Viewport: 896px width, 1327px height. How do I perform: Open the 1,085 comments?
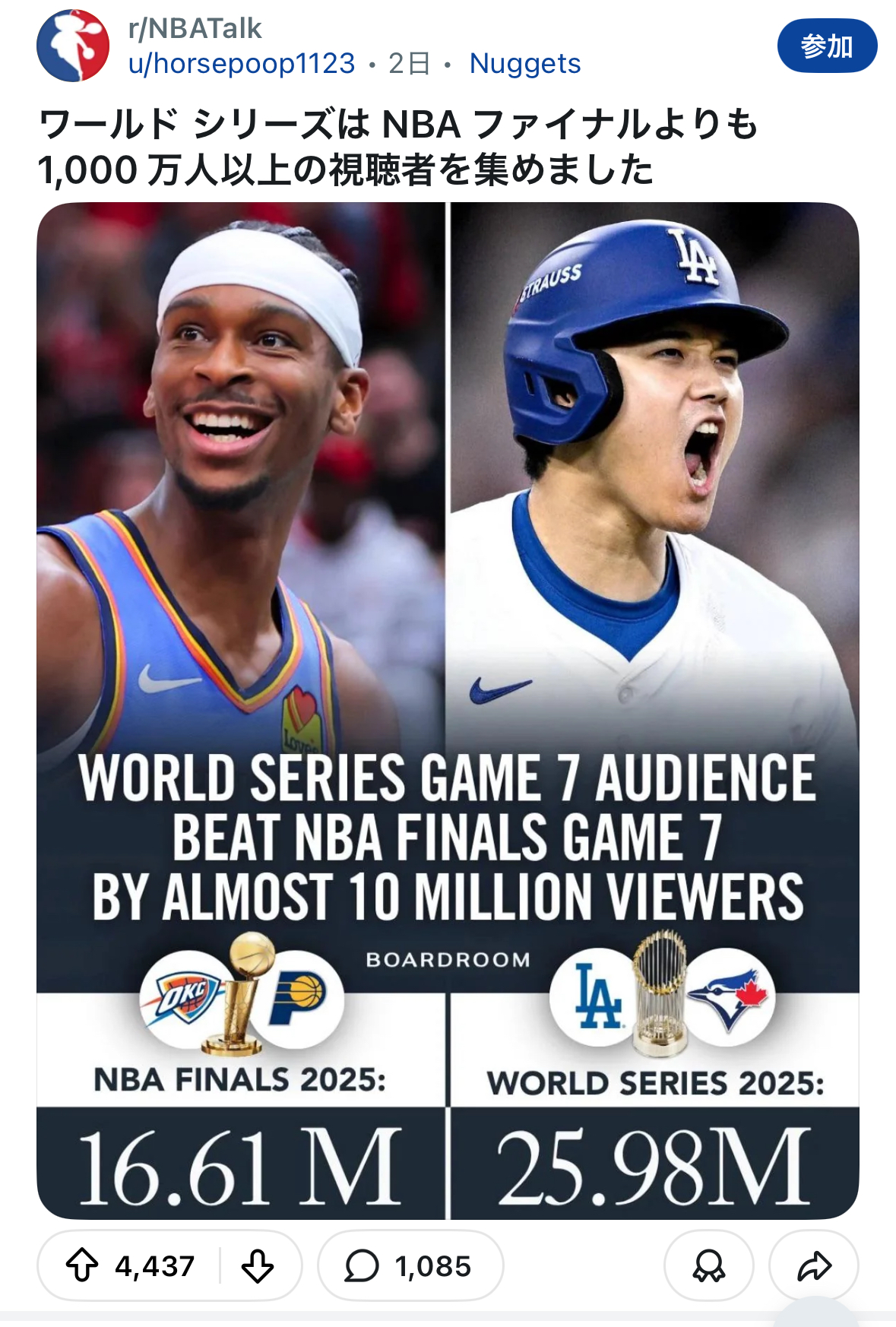coord(410,1265)
